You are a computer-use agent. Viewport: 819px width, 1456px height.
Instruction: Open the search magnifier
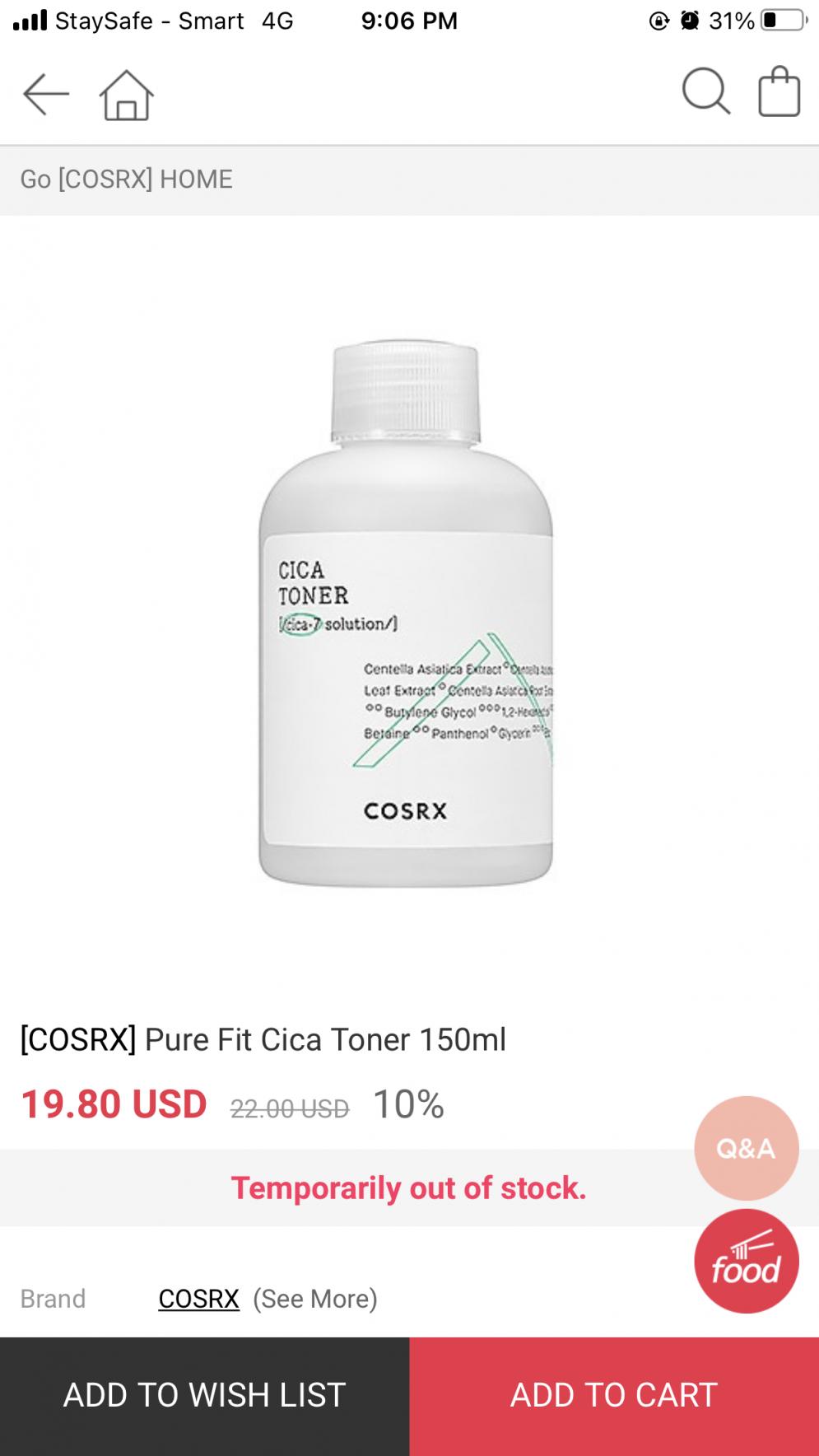(705, 91)
